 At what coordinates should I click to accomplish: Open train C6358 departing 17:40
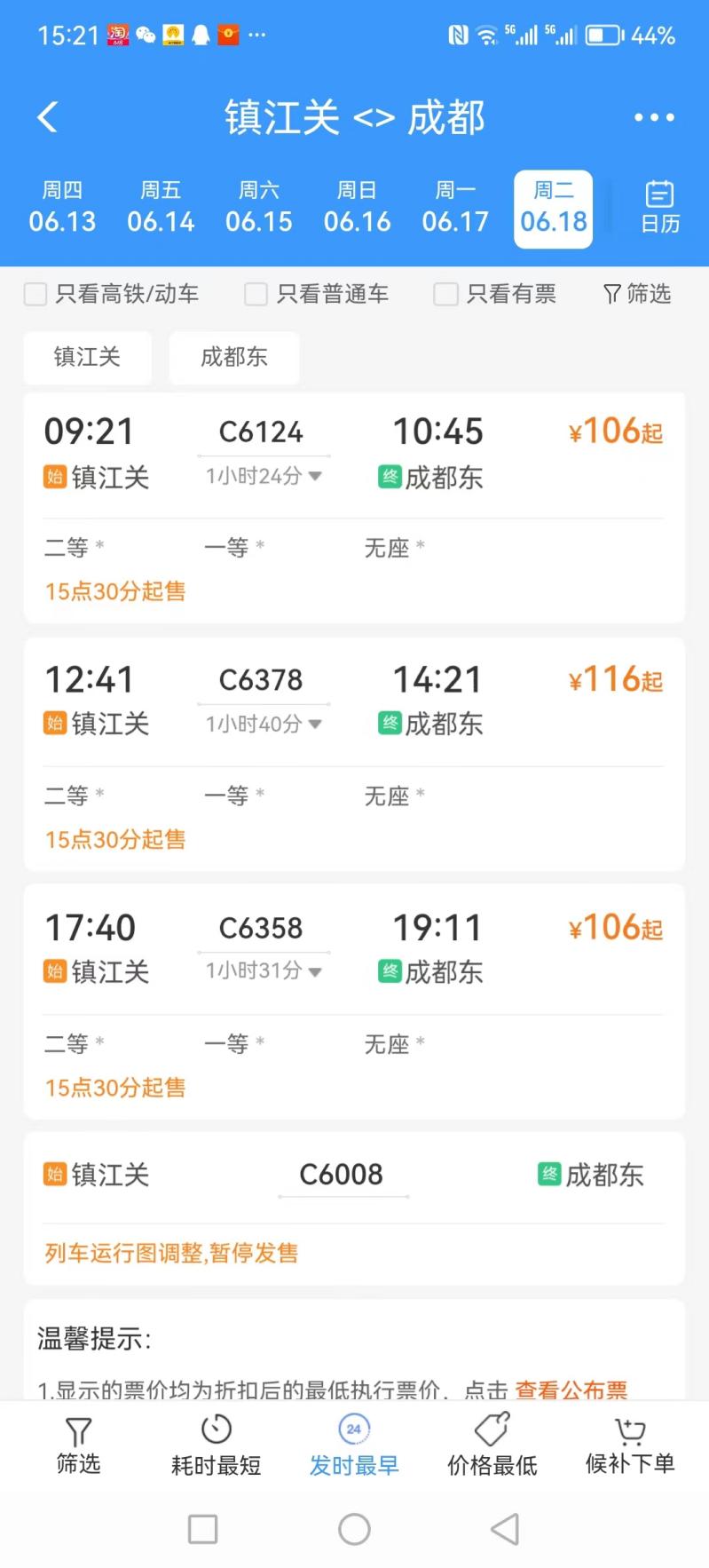pos(354,1002)
